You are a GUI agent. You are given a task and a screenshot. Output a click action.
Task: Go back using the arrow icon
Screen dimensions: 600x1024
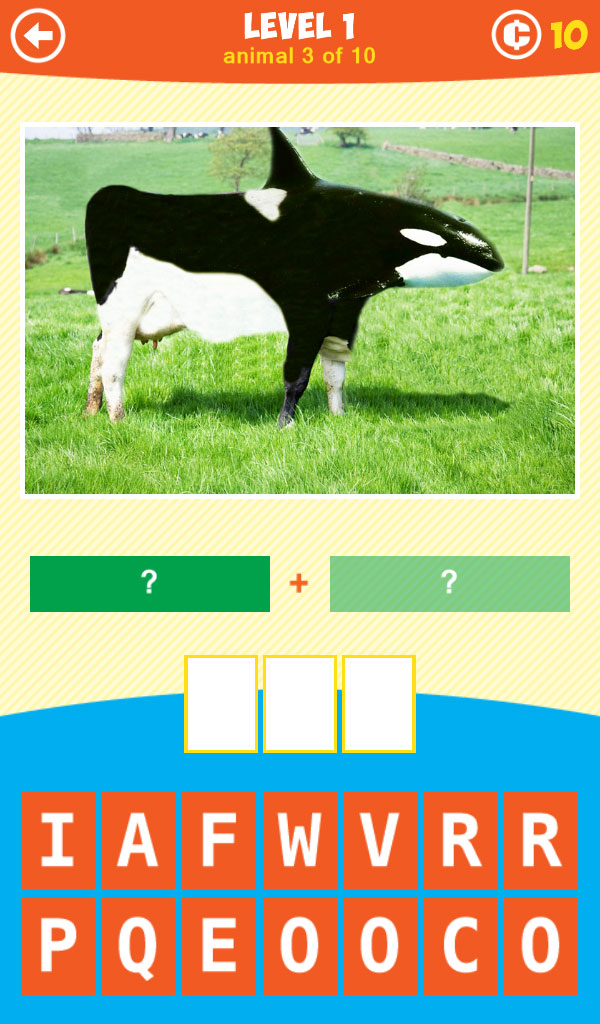click(38, 37)
